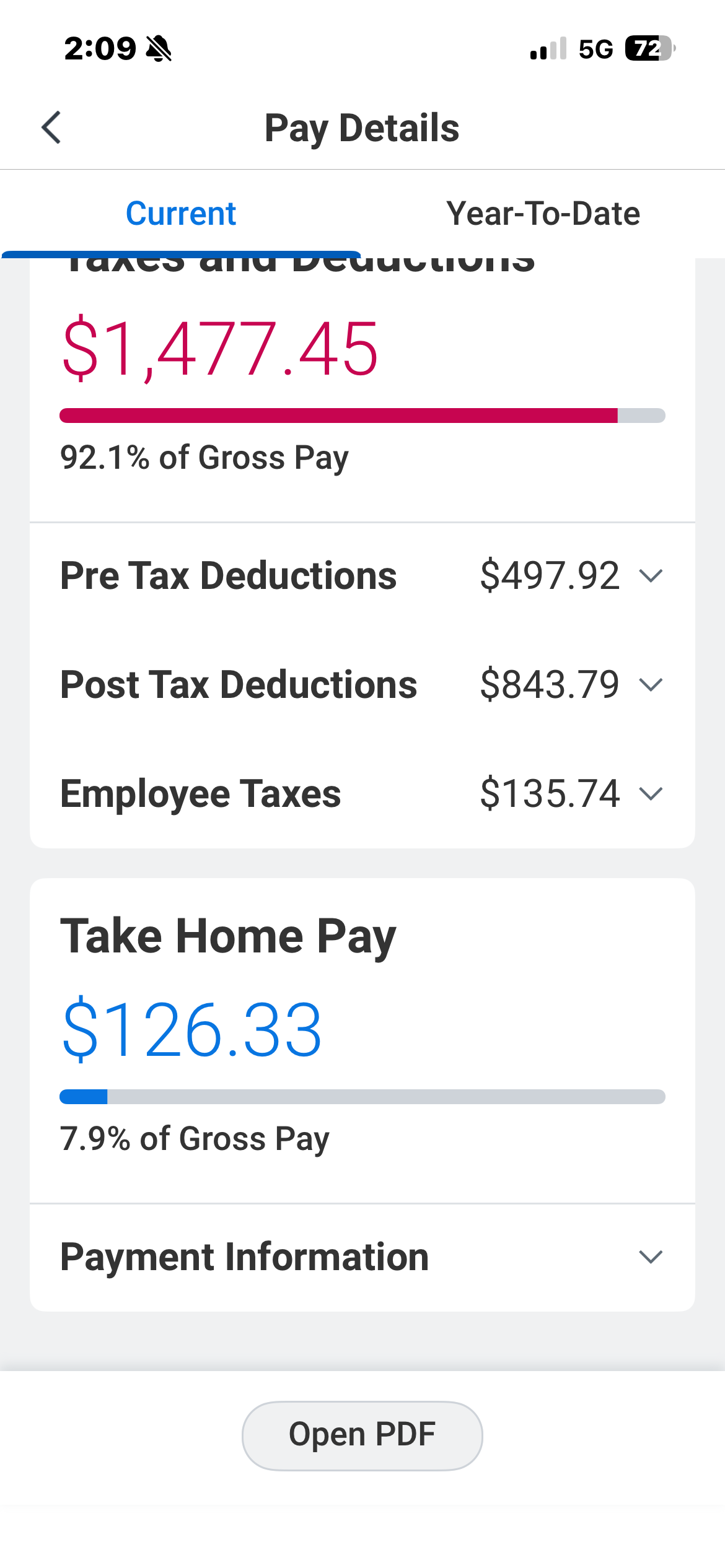Select the Current tab
The height and width of the screenshot is (1568, 725).
click(180, 214)
